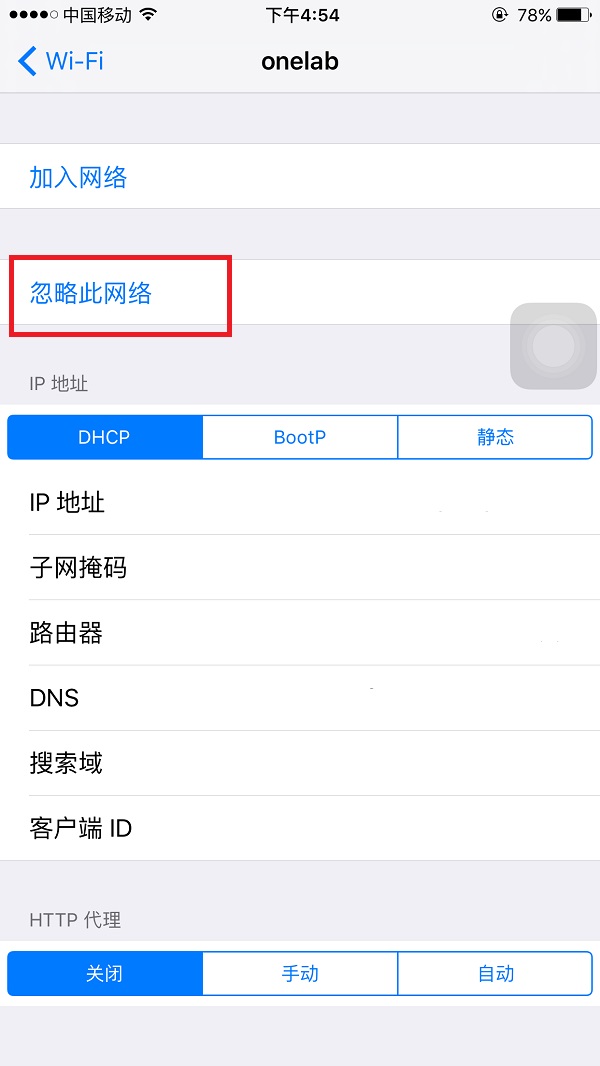Select the DHCP segment

coord(105,437)
